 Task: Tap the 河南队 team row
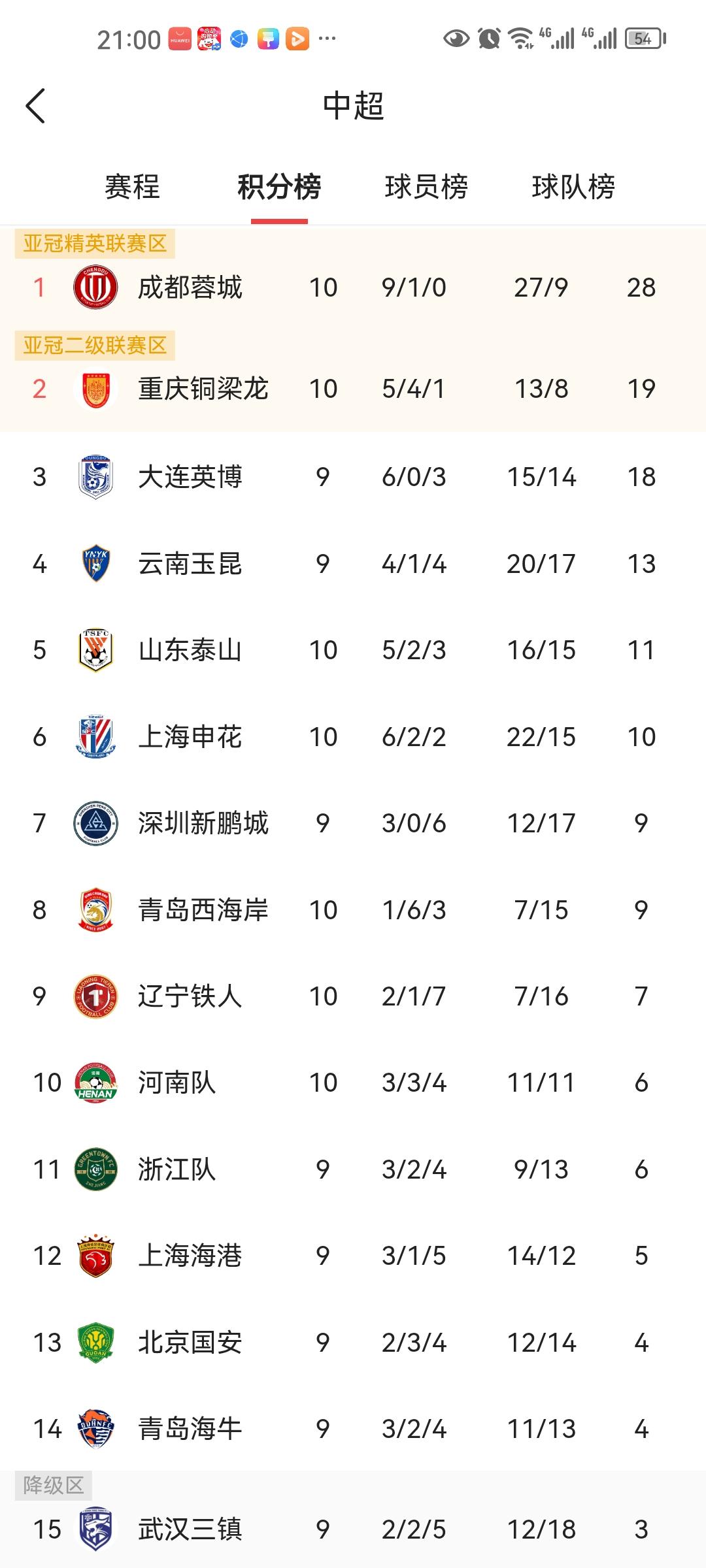[x=353, y=1083]
